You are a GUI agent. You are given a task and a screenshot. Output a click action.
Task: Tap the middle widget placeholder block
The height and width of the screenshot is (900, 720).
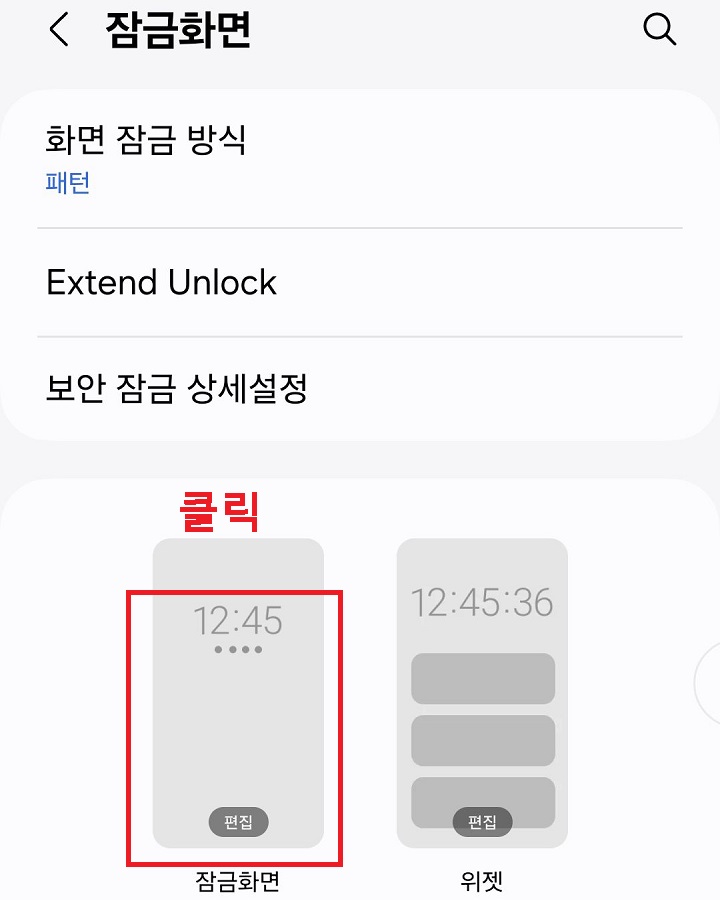coord(482,740)
